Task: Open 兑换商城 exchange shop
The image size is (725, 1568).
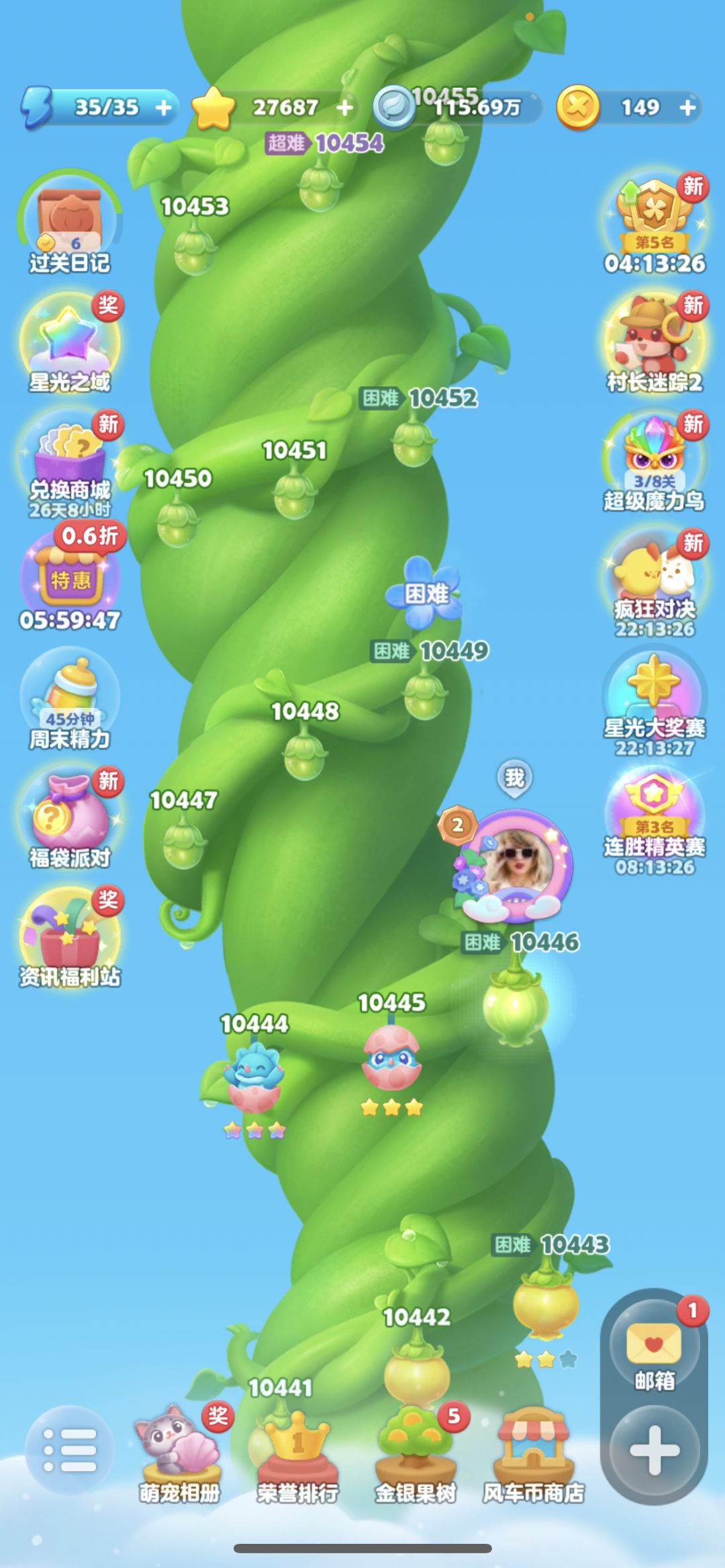Action: tap(70, 464)
